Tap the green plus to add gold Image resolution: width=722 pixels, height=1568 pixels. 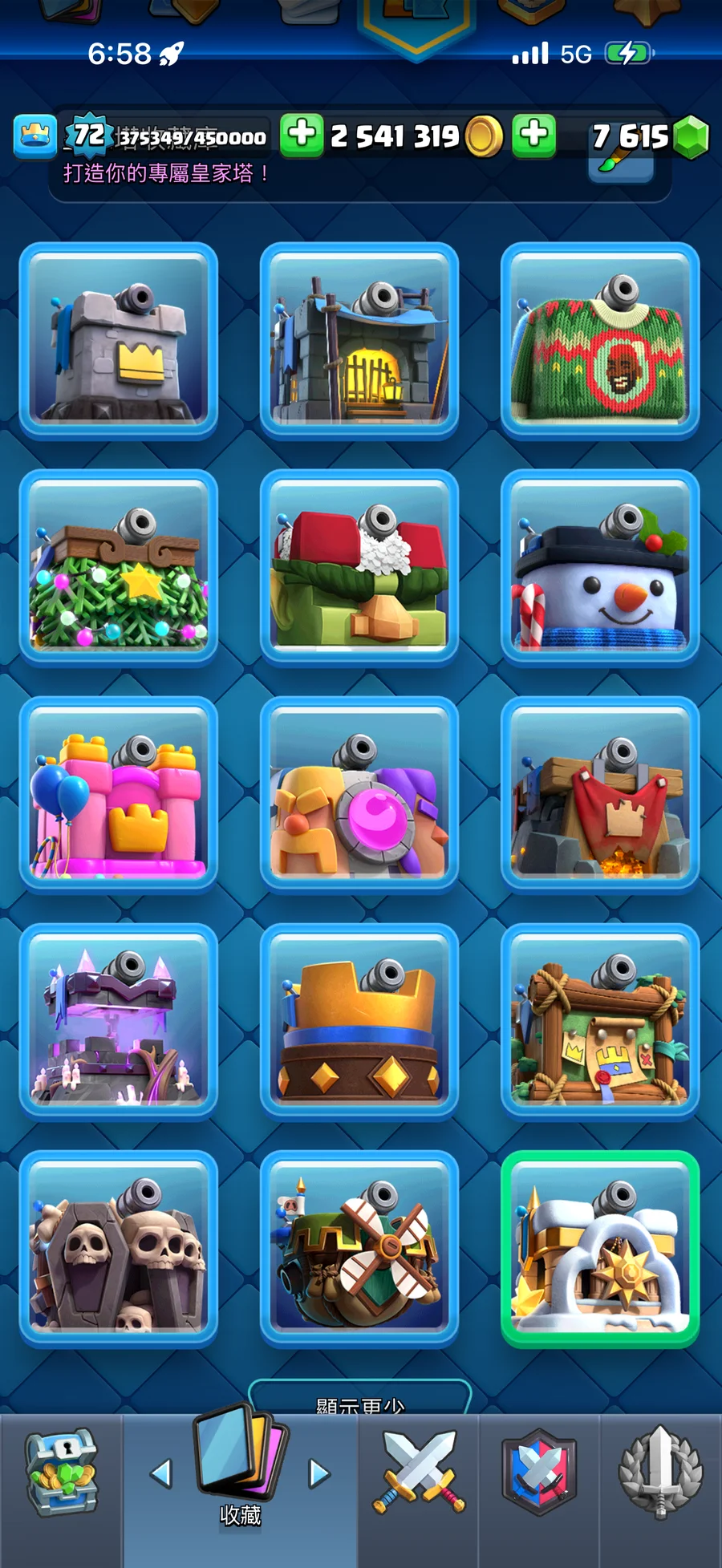pyautogui.click(x=302, y=134)
